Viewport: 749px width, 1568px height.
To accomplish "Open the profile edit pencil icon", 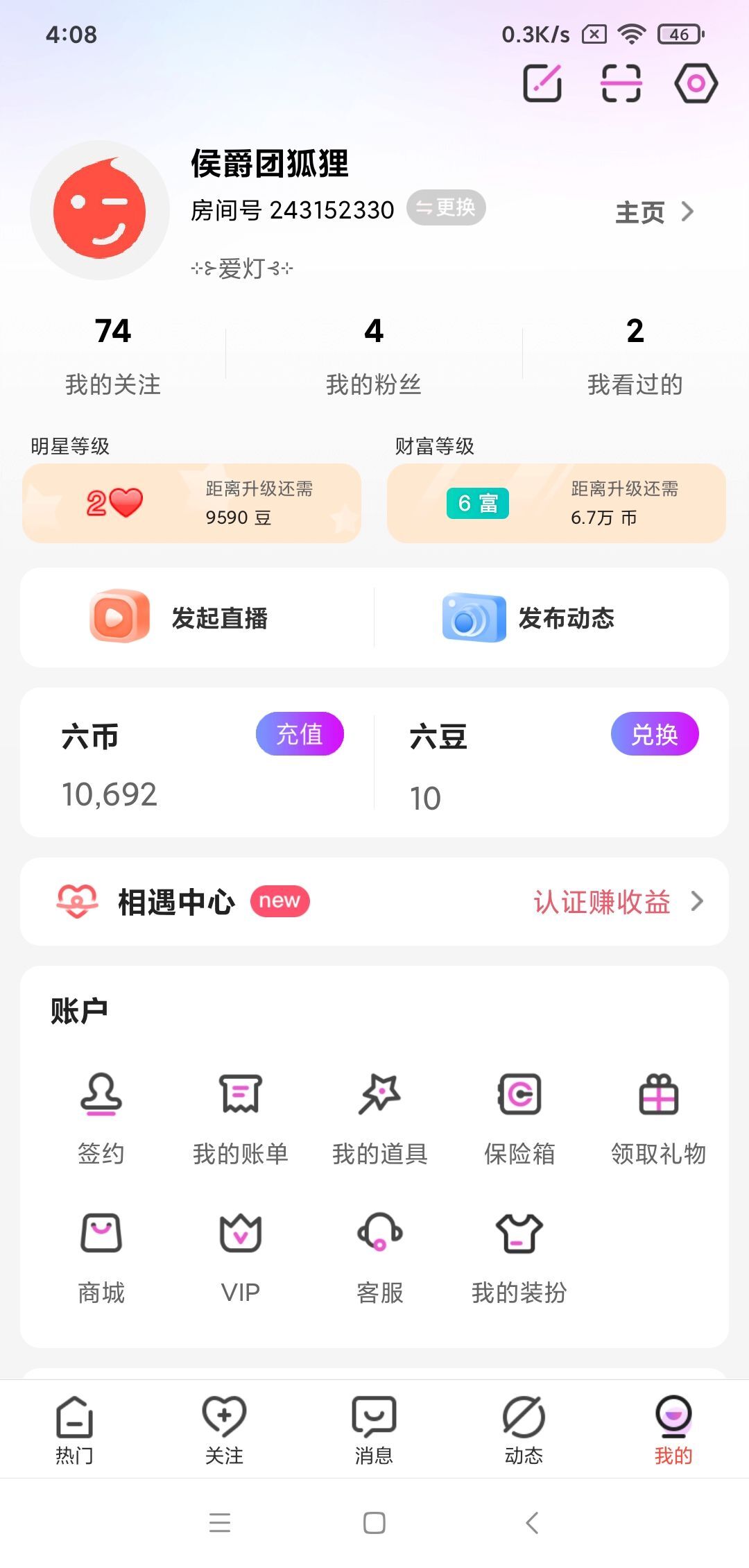I will tap(542, 83).
